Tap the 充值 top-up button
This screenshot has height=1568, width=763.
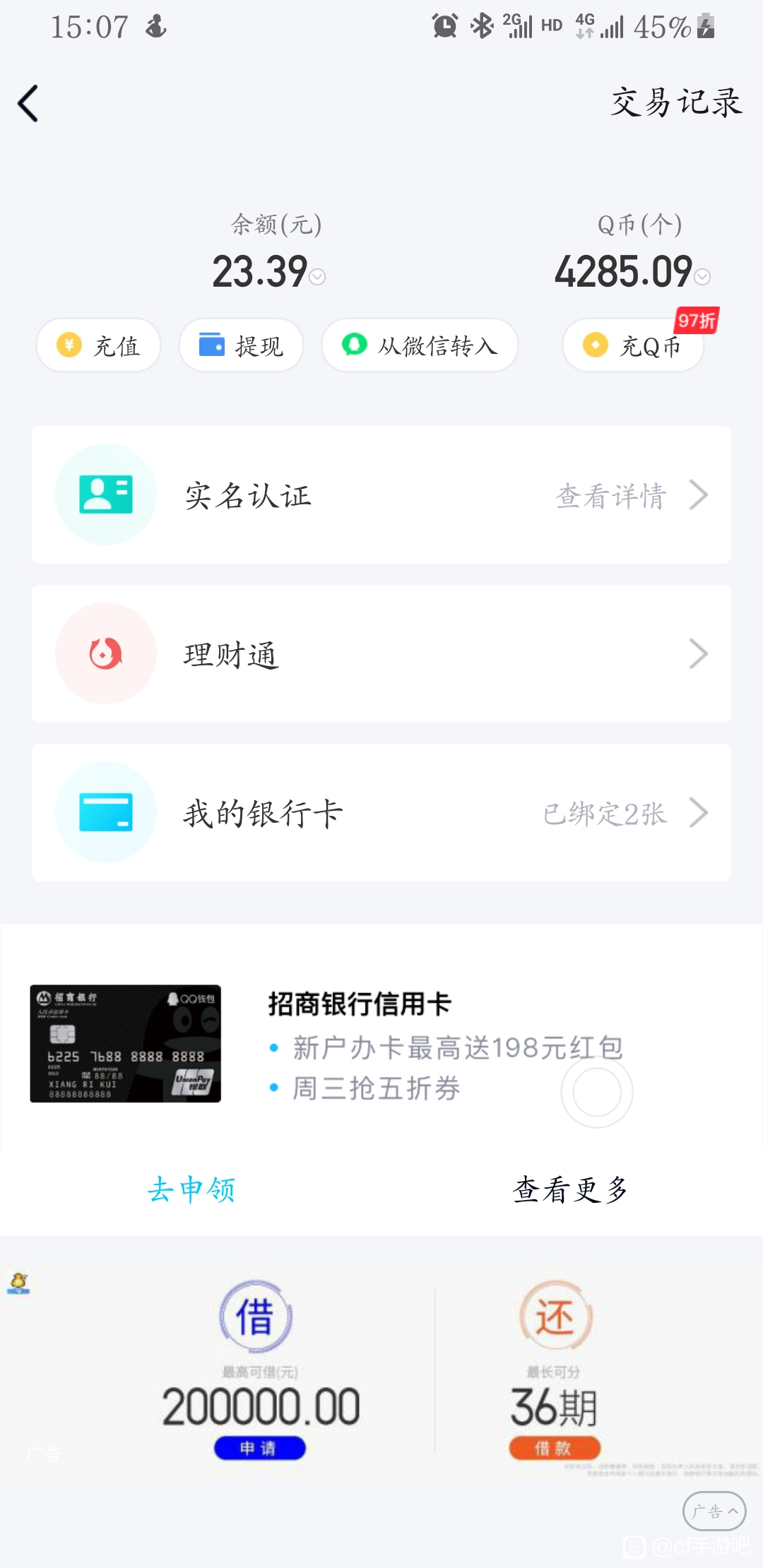pos(98,345)
